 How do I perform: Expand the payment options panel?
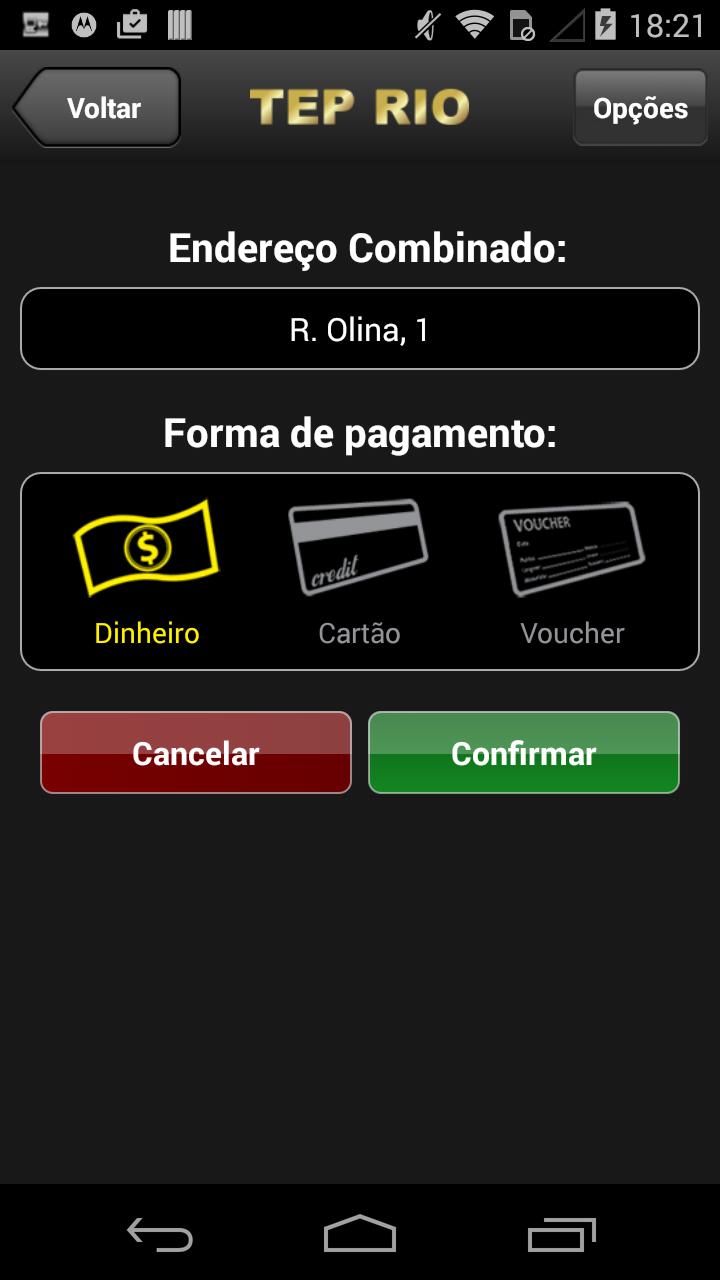(x=359, y=570)
